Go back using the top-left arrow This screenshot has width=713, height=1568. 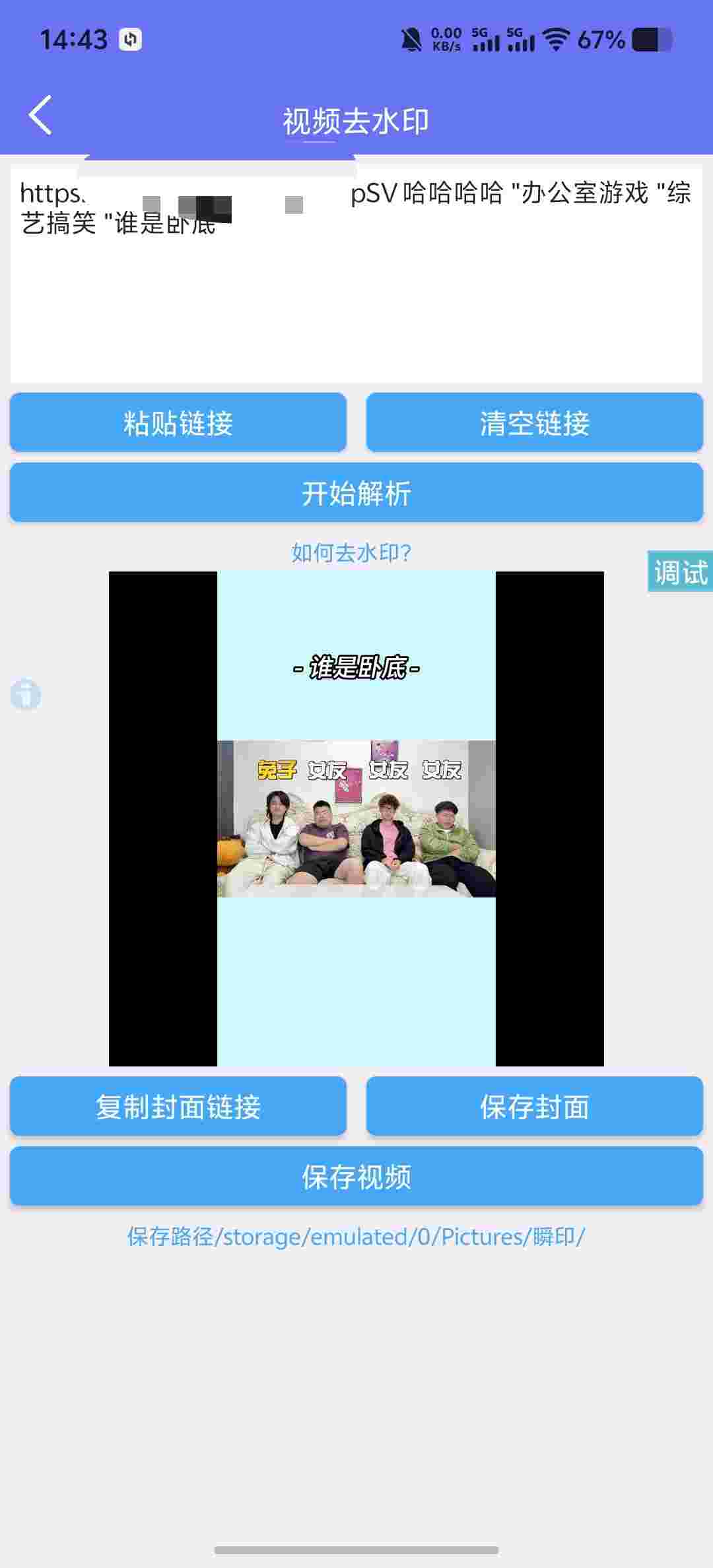(41, 115)
